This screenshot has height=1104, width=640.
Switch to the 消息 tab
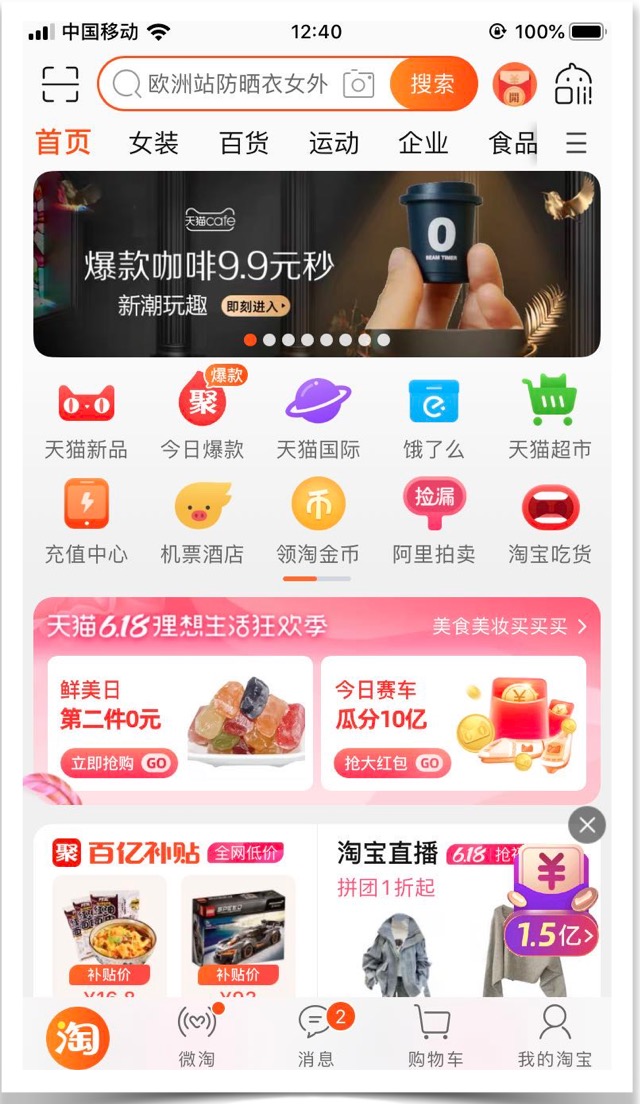[x=316, y=1035]
